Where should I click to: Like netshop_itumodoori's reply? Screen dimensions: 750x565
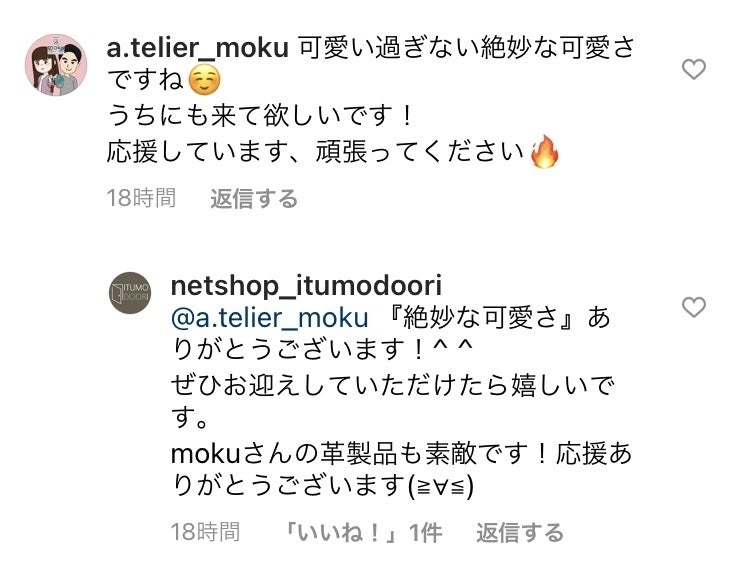[x=693, y=307]
